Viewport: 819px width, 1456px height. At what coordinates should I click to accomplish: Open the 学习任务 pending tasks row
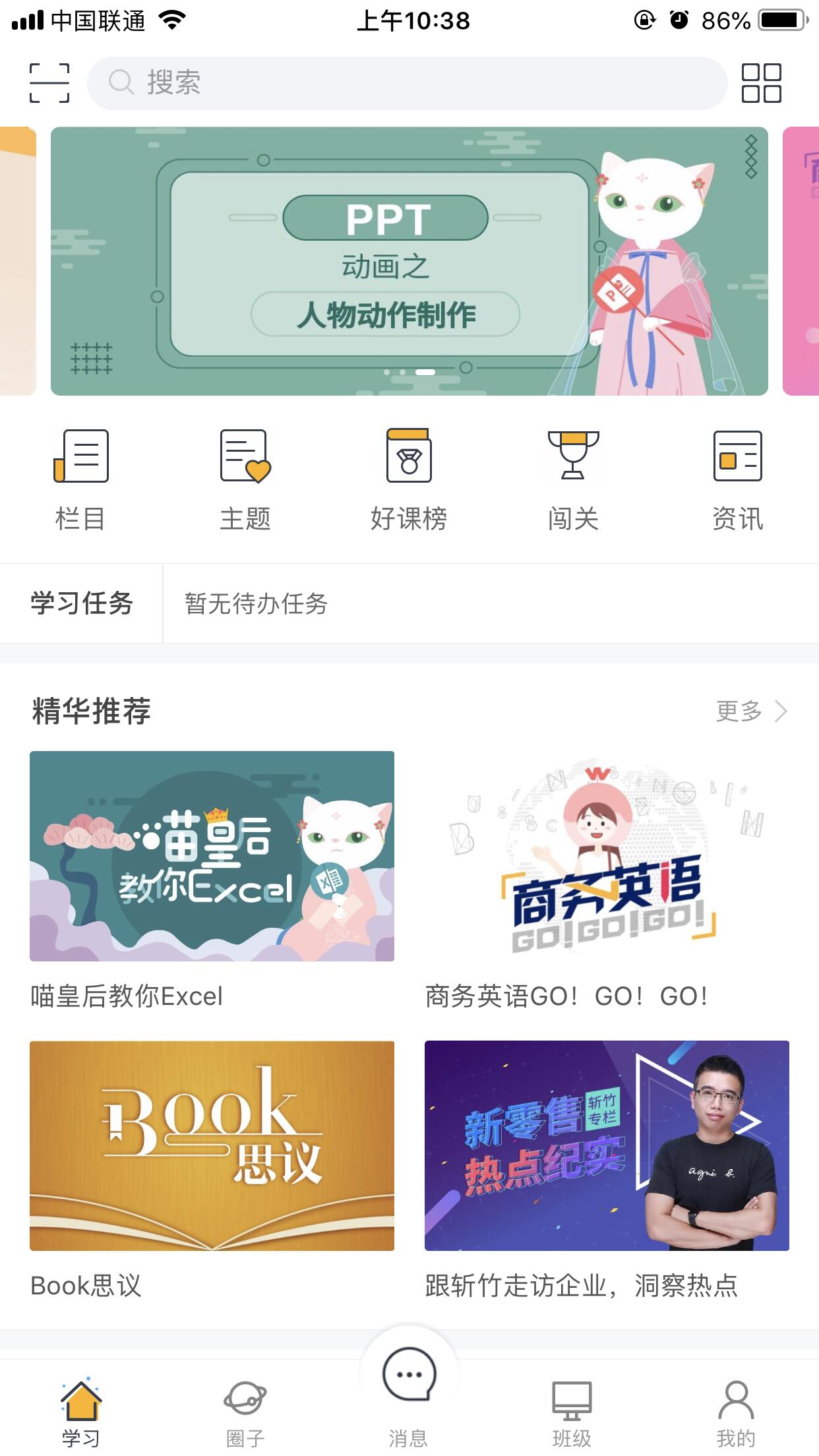pyautogui.click(x=409, y=603)
